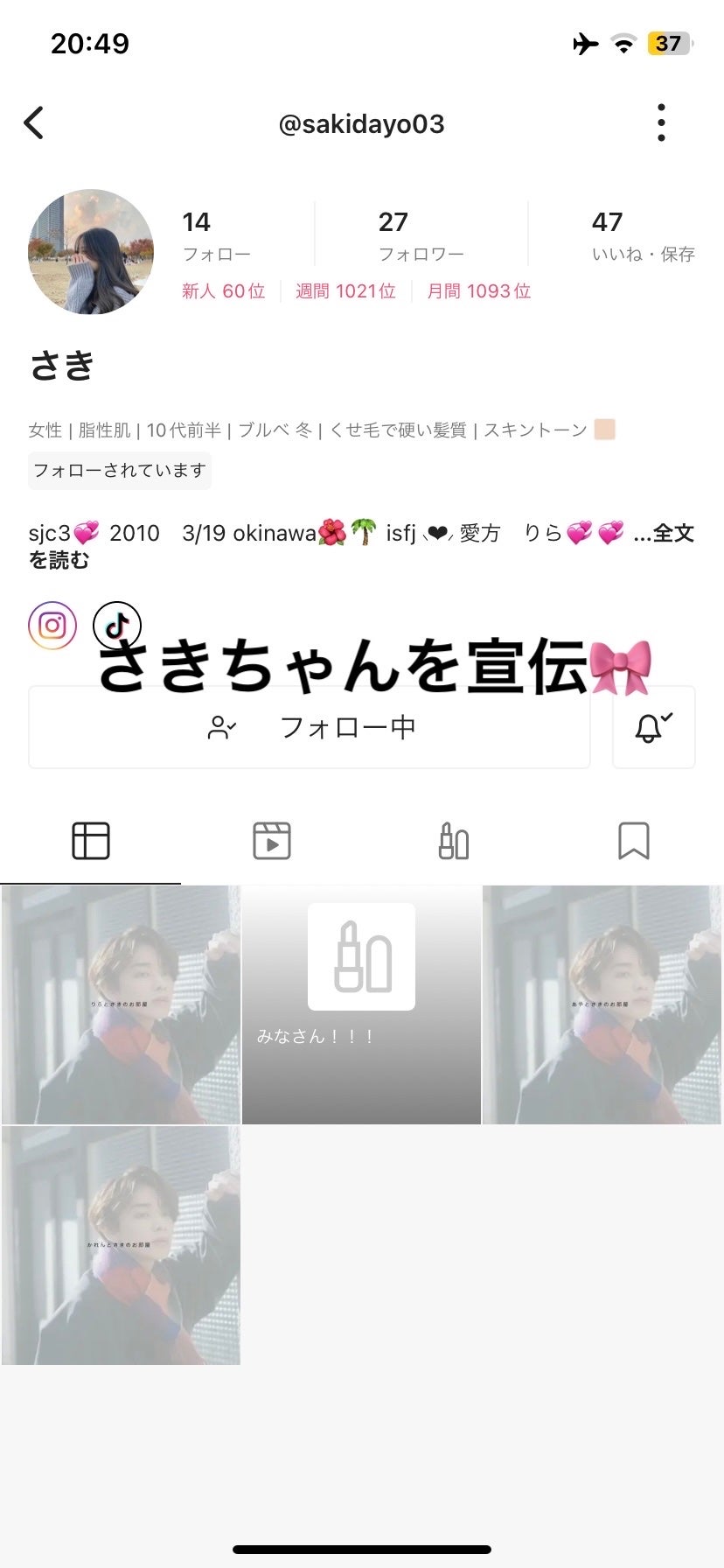View the 27 フォロワー followers list

click(421, 235)
